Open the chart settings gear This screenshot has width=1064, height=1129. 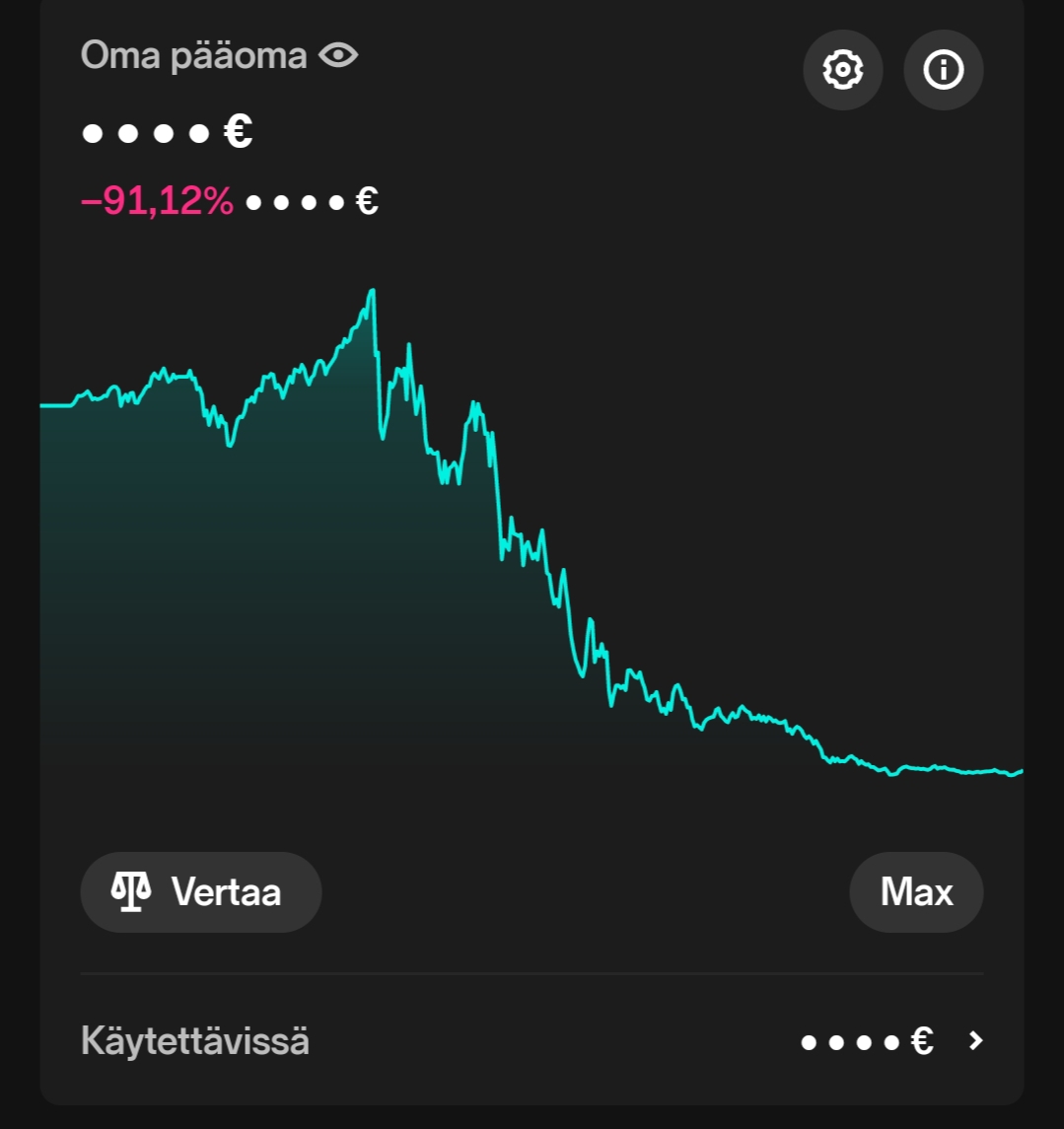843,70
